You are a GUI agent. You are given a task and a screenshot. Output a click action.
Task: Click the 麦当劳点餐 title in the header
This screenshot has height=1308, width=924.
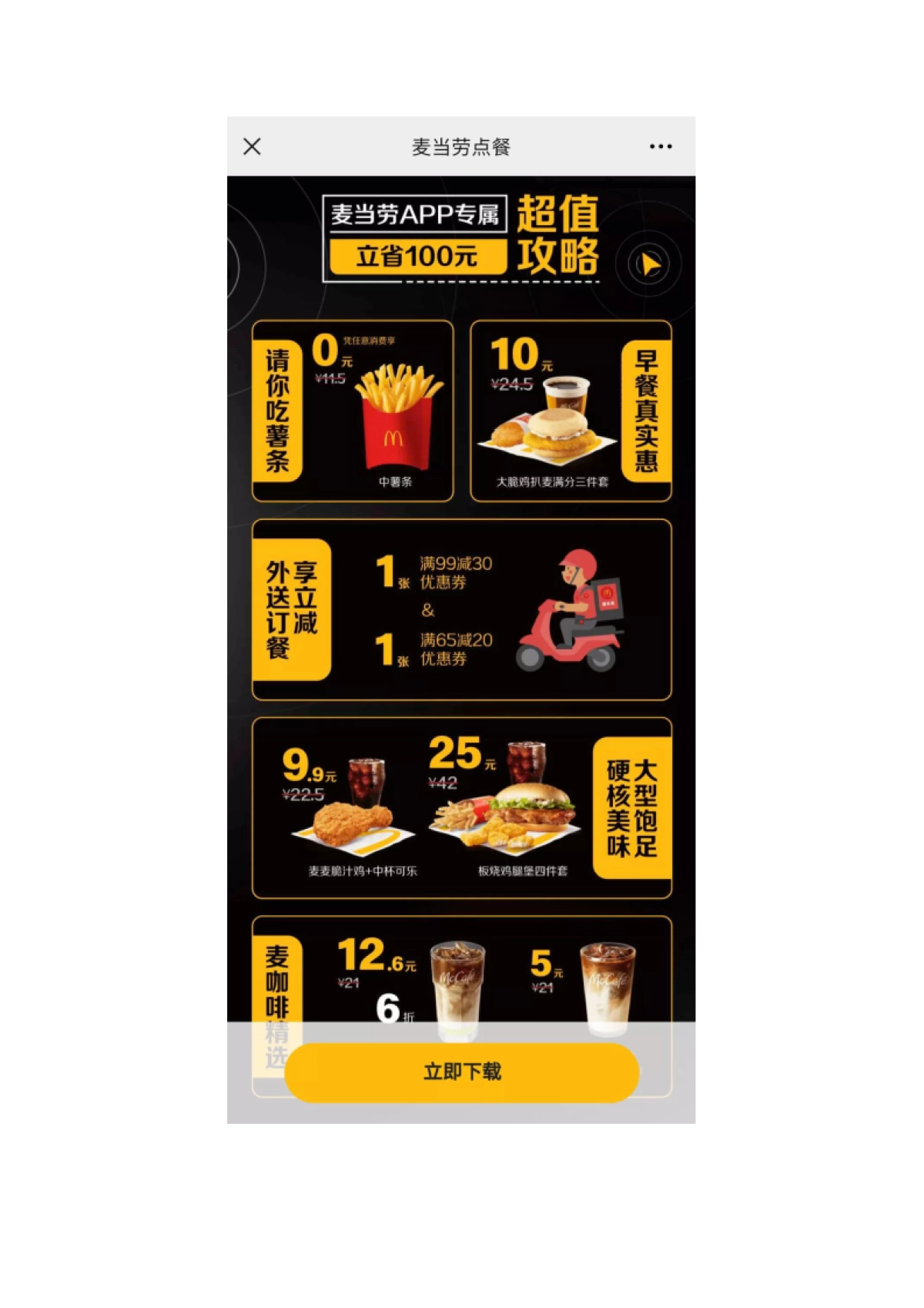(462, 146)
